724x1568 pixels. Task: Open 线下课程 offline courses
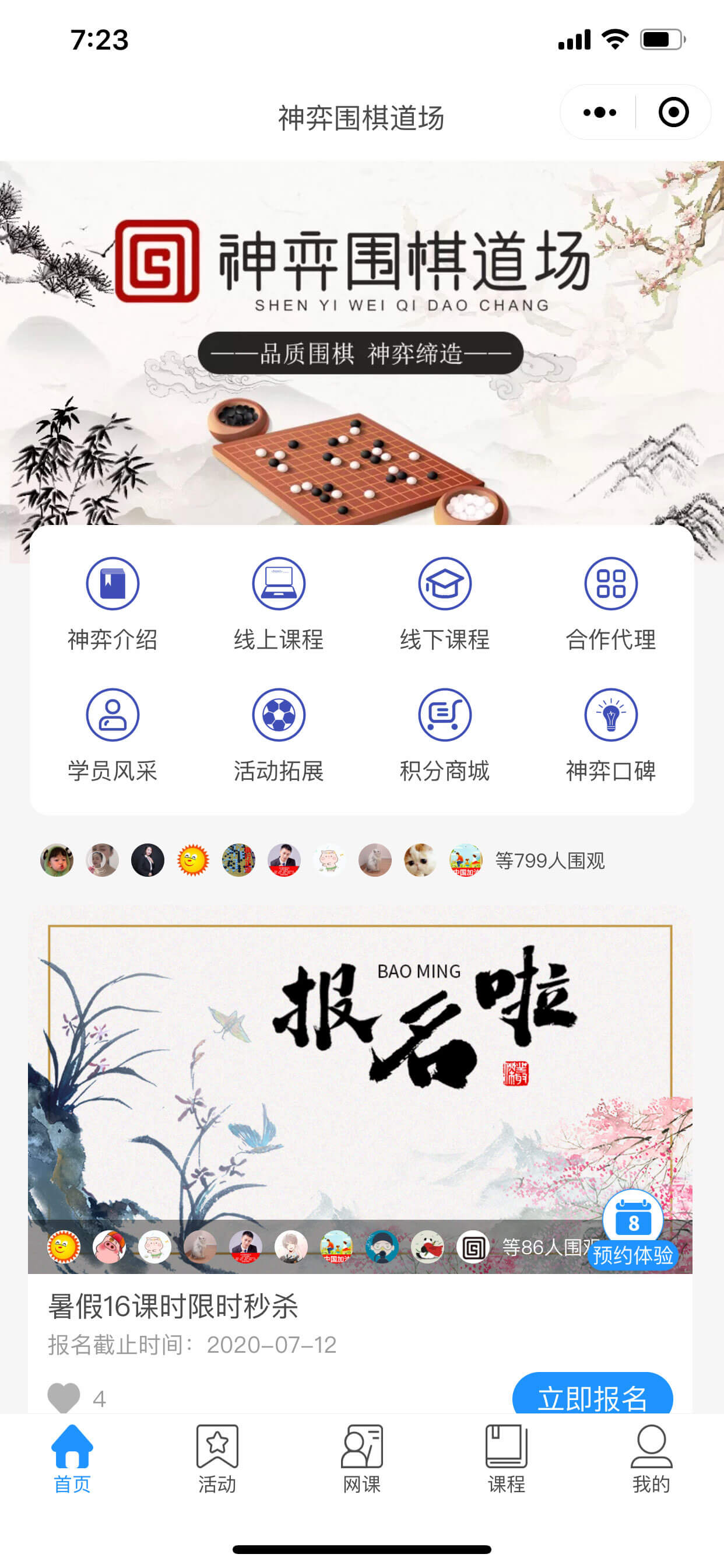coord(445,604)
